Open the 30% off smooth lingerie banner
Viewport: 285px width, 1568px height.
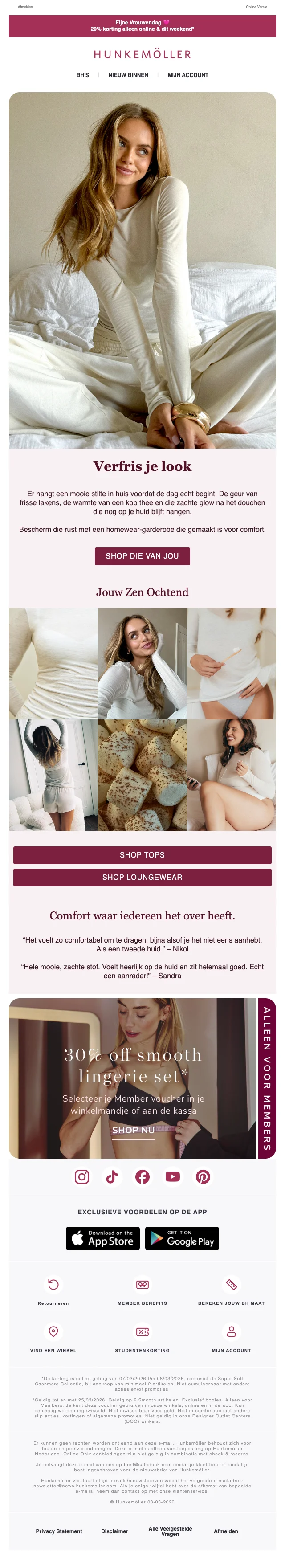[133, 1078]
